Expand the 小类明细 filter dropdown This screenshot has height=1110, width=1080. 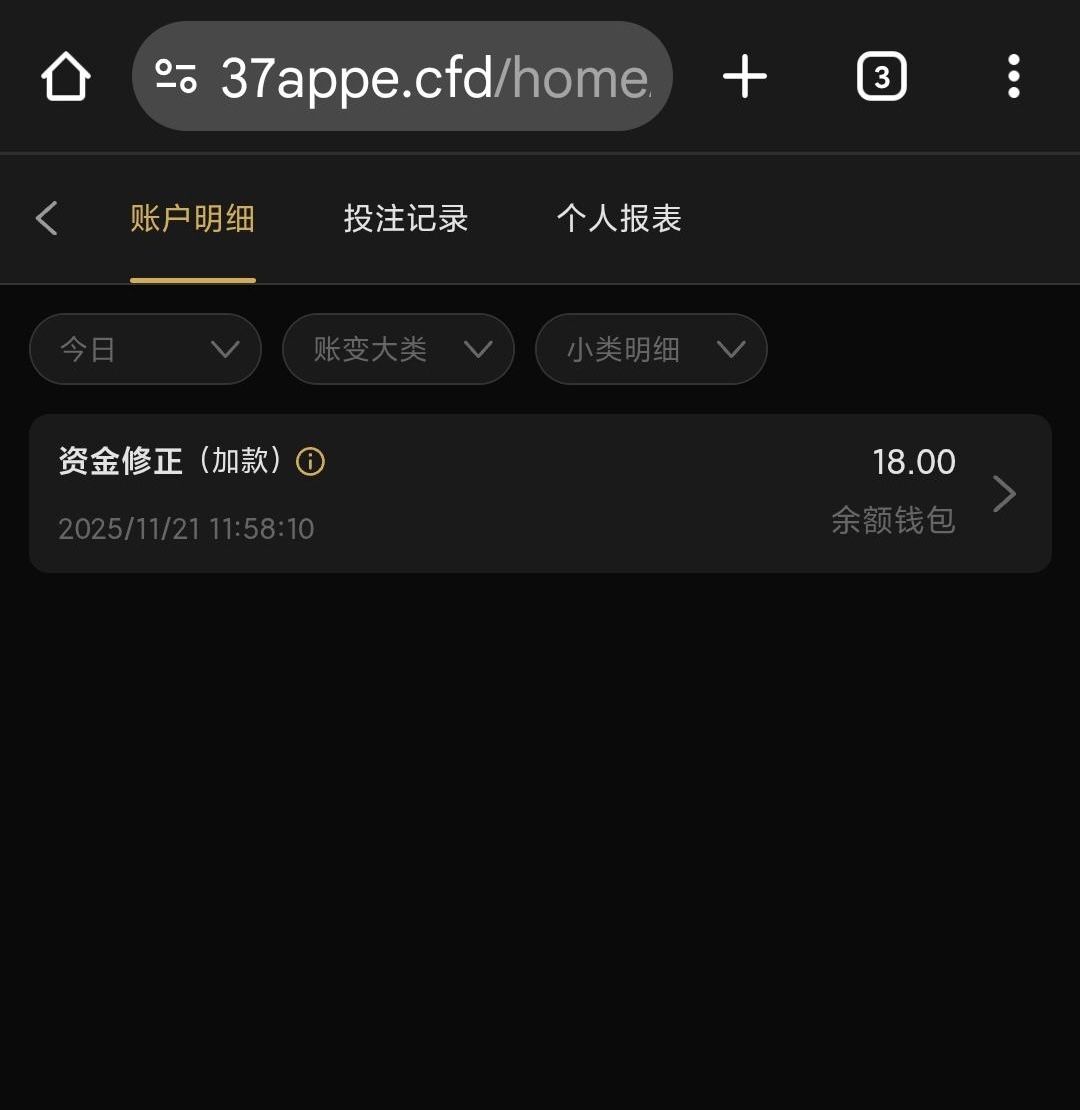(651, 349)
